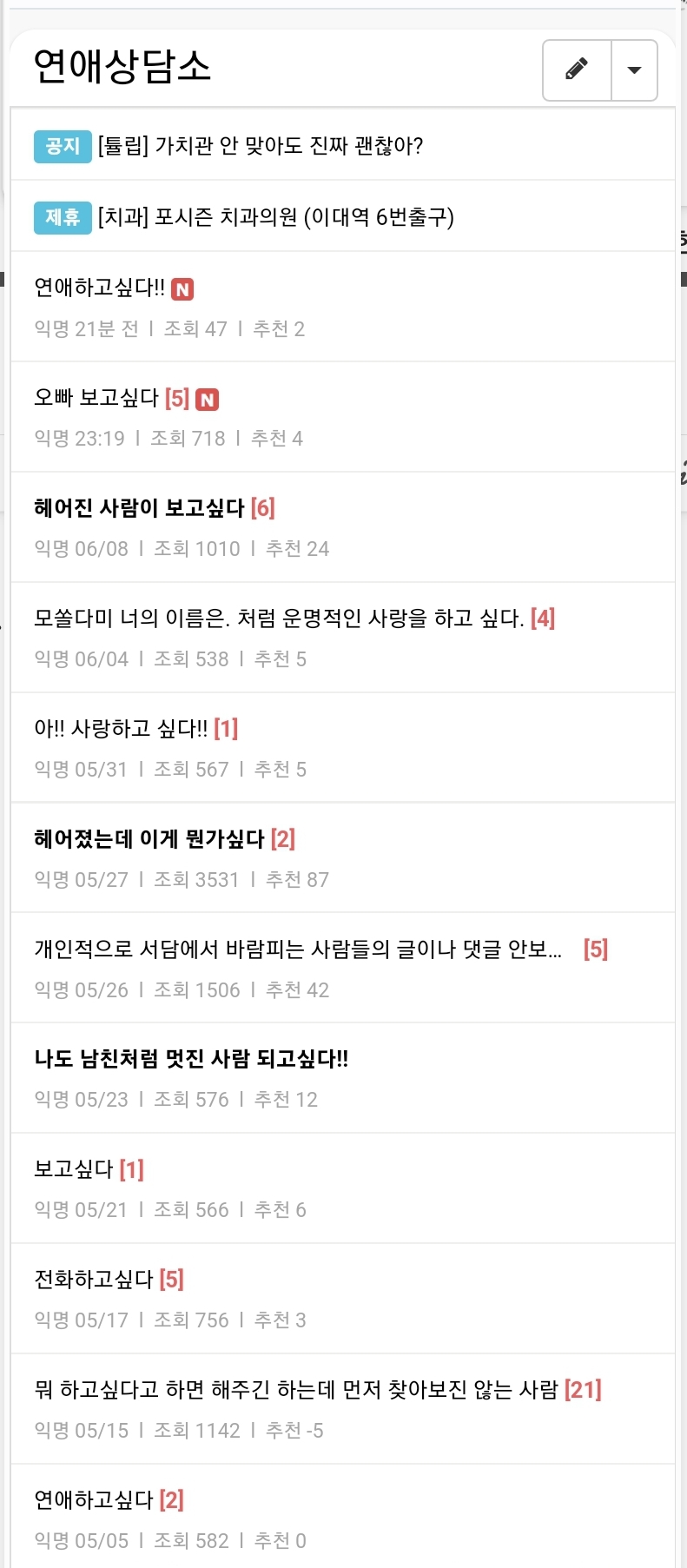Read '헤어졌는데 이게 뭔가싶다' post
This screenshot has width=687, height=1568.
pos(149,839)
